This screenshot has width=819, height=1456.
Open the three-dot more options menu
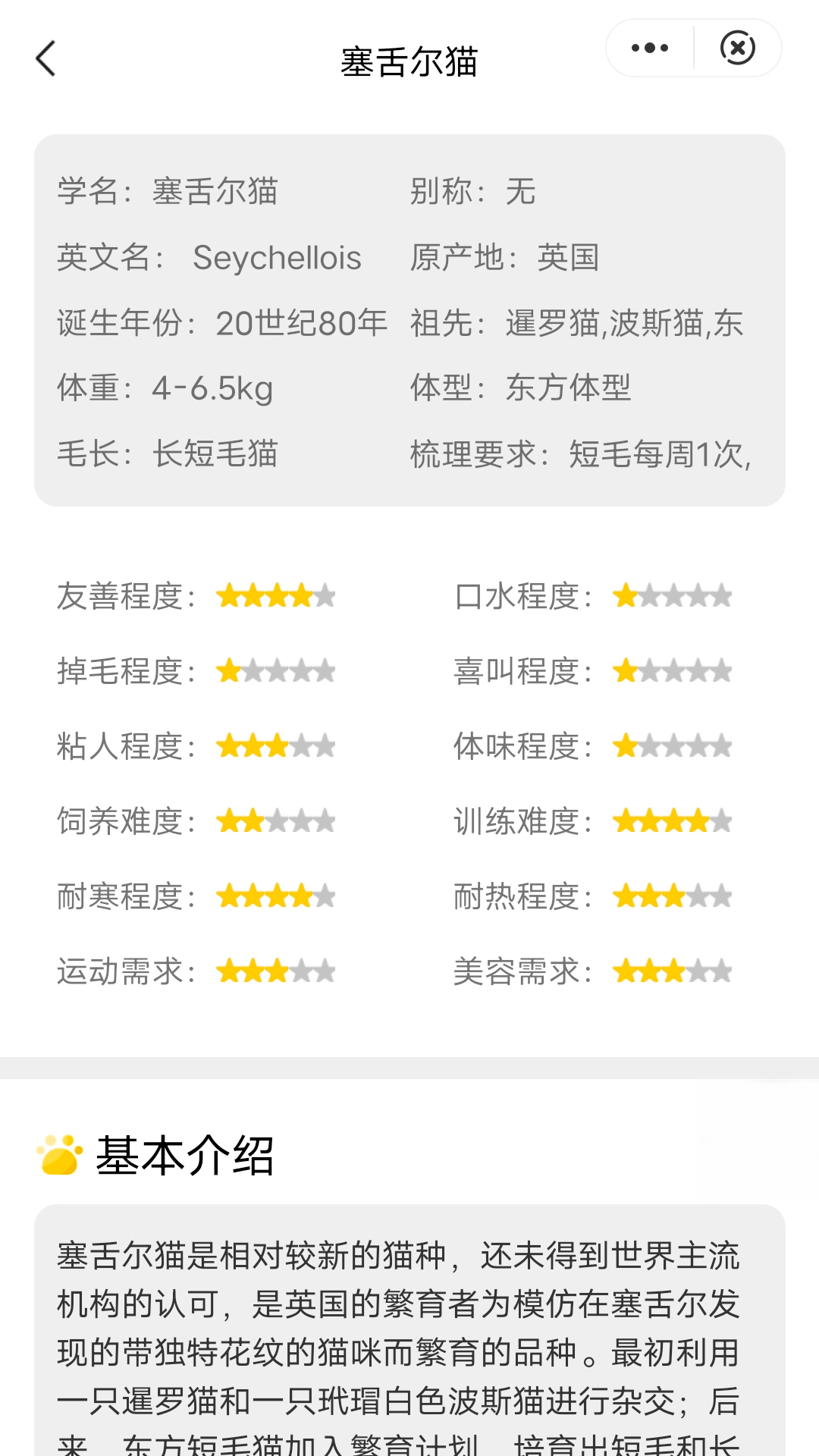point(648,47)
